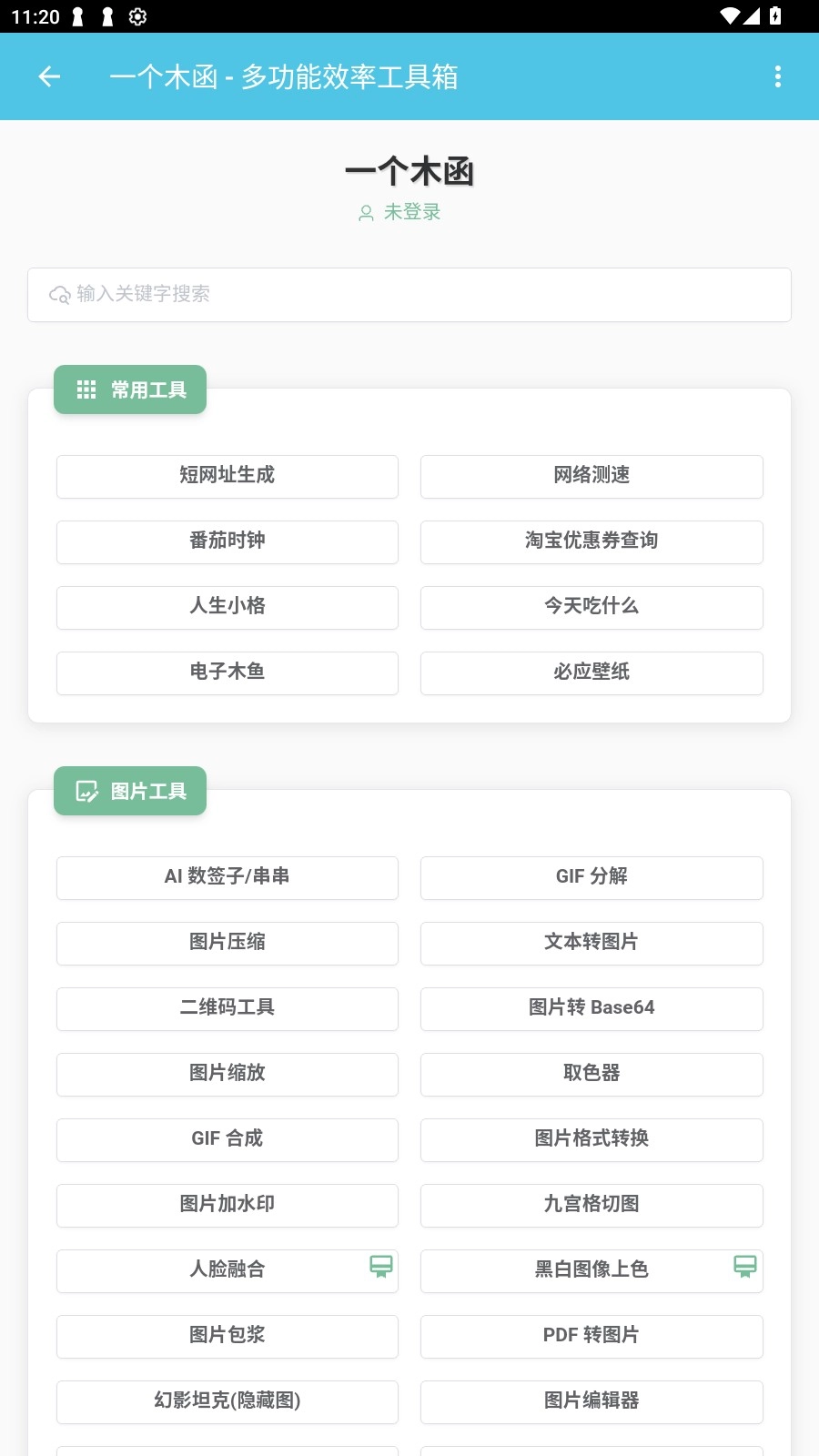Start the 网络测速 speed test
The image size is (819, 1456).
(591, 476)
